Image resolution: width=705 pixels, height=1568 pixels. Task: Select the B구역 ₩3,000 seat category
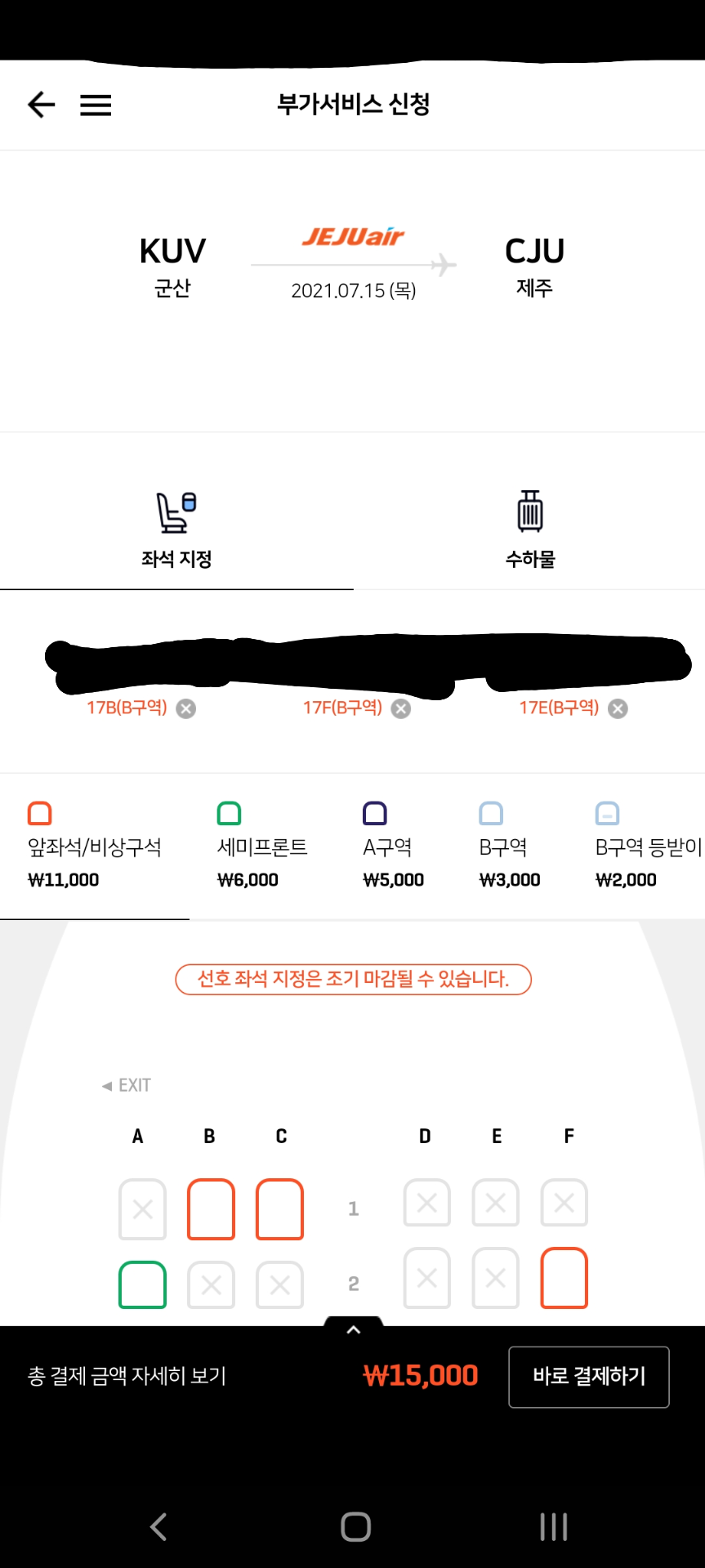[x=510, y=846]
